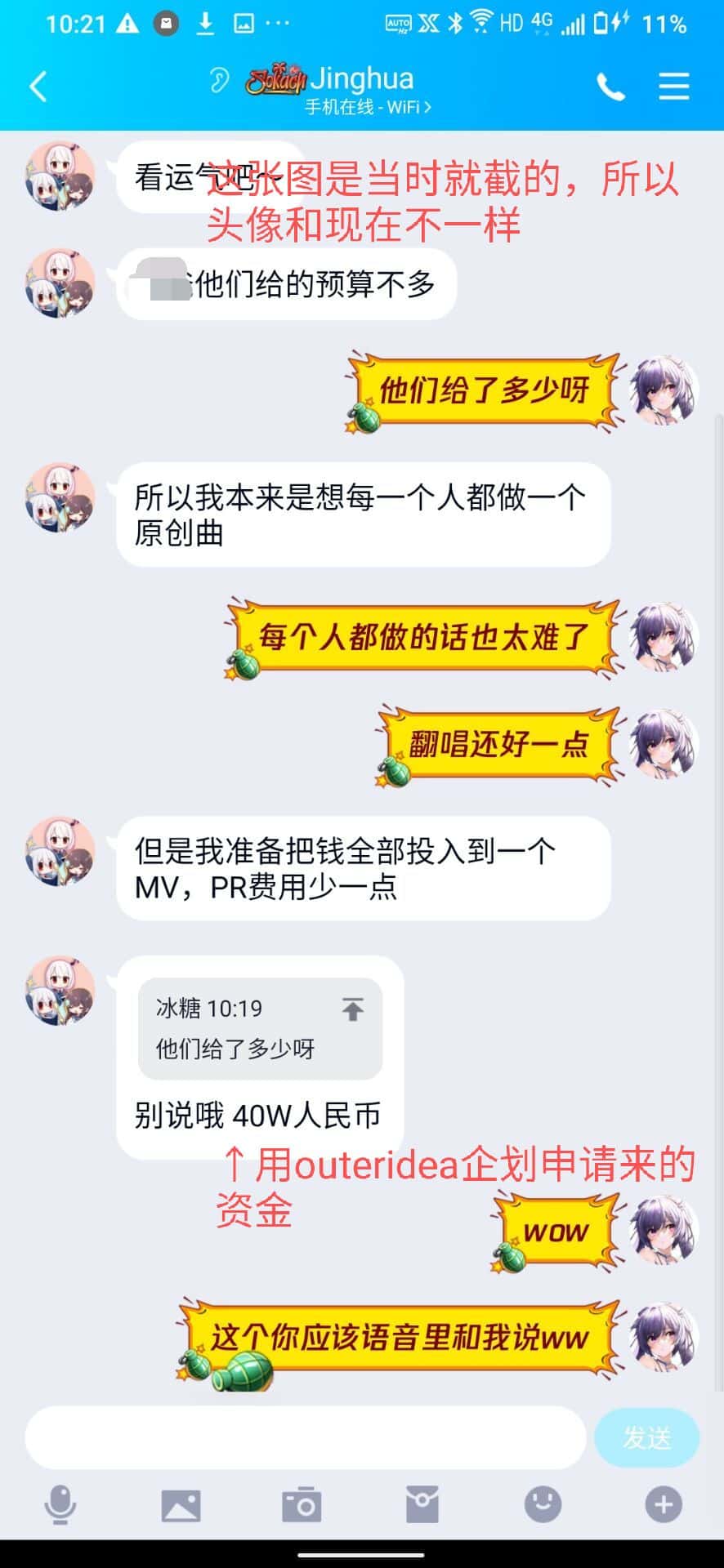Open the red envelope option
The image size is (724, 1568).
click(x=422, y=1504)
